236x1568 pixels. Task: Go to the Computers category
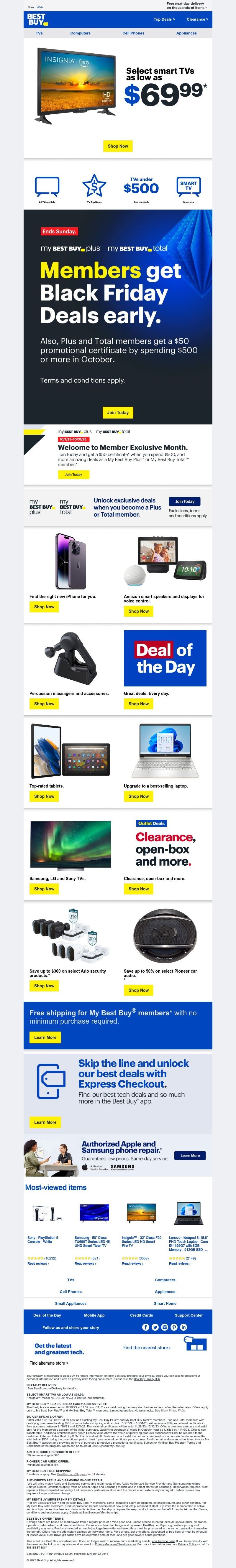tap(80, 34)
